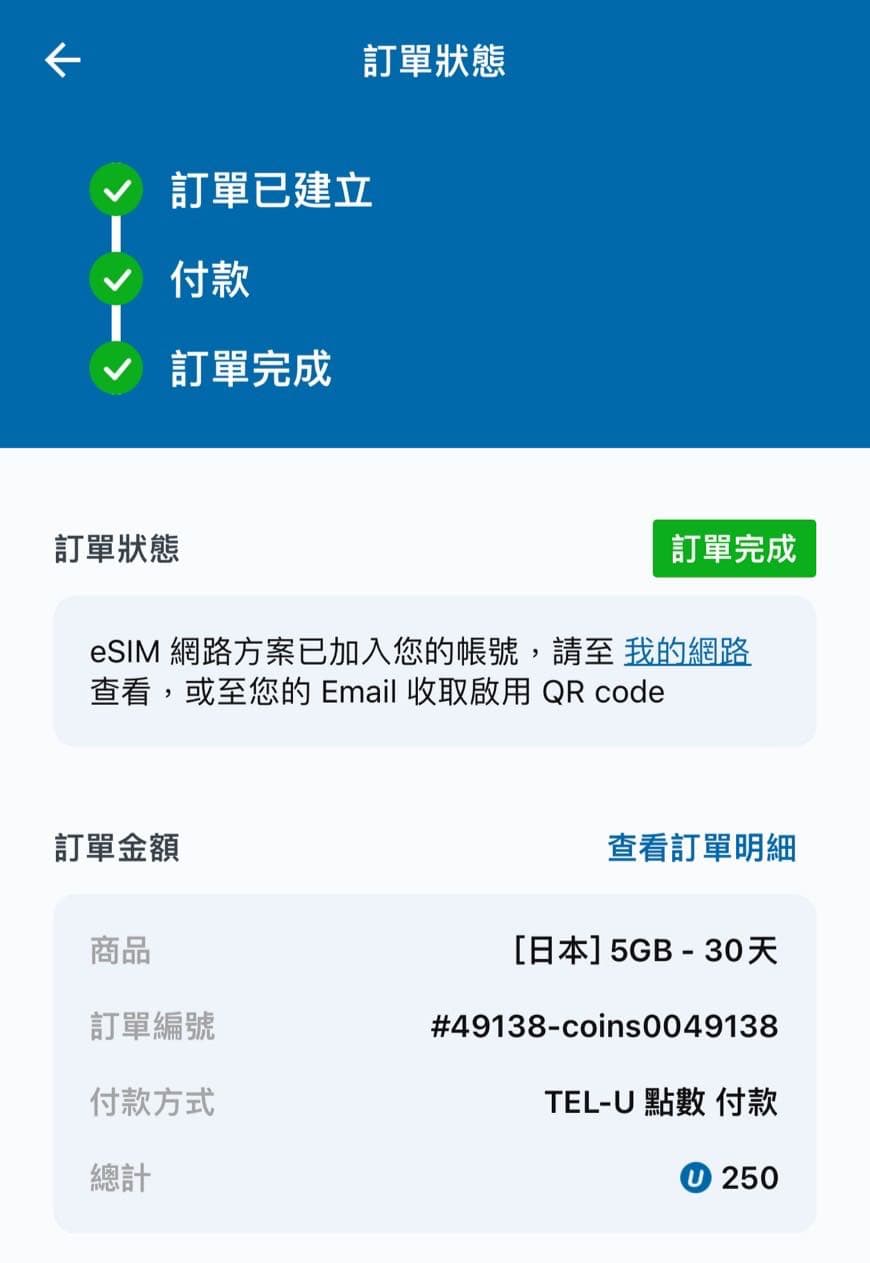870x1263 pixels.
Task: Tap the topmost green circle in timeline
Action: pos(117,189)
